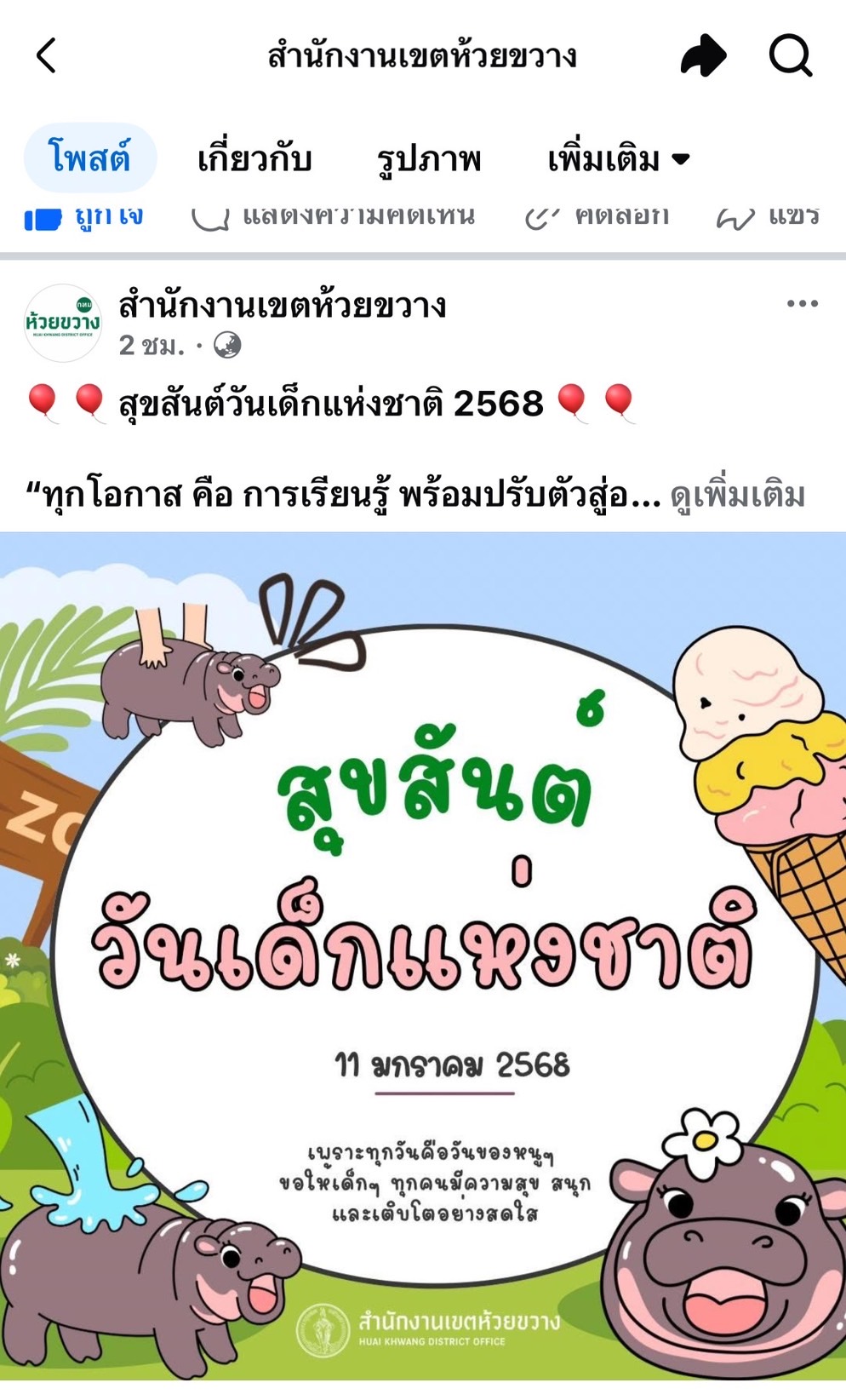Open the page name สำนักงานเขตห้วยขวาง on the post

(x=283, y=304)
